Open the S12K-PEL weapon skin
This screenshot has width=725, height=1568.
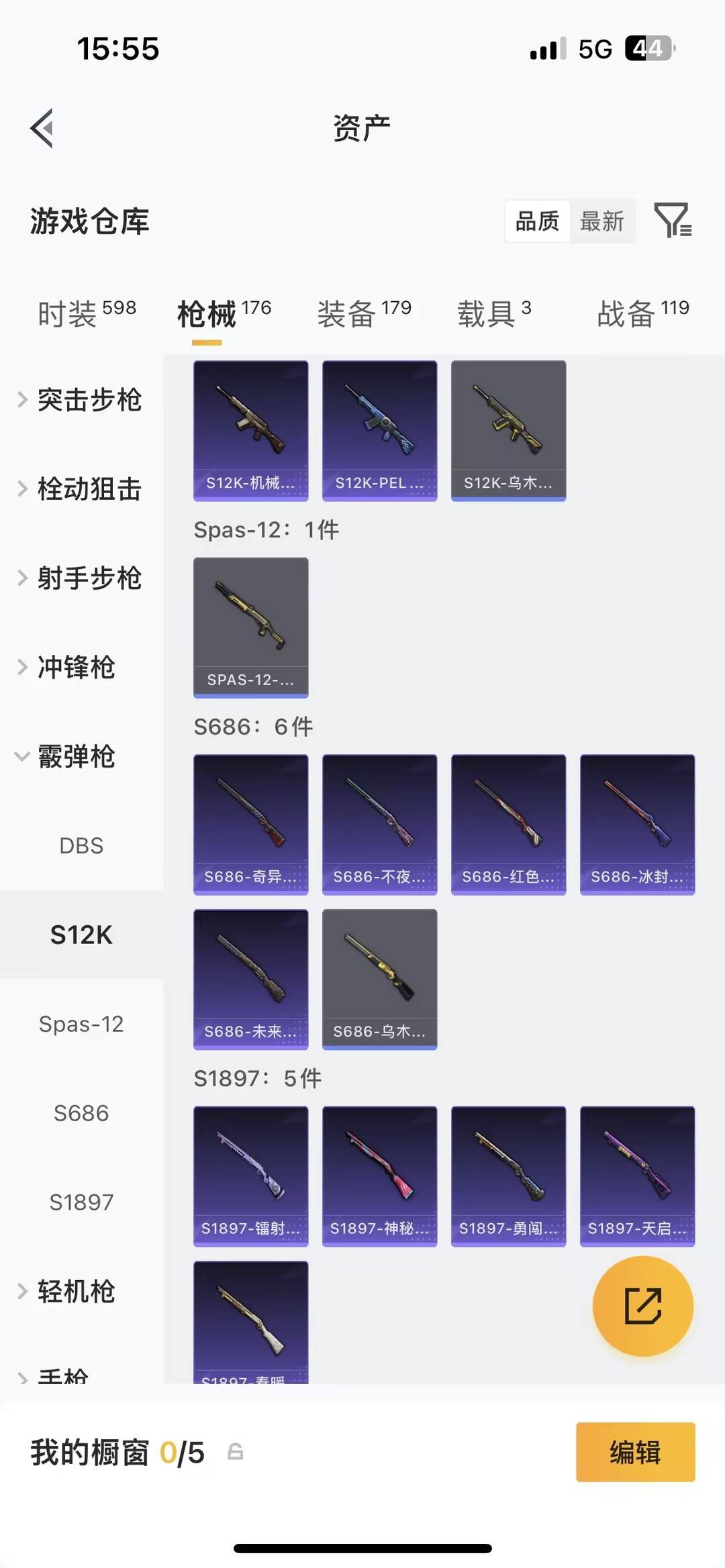coord(379,429)
